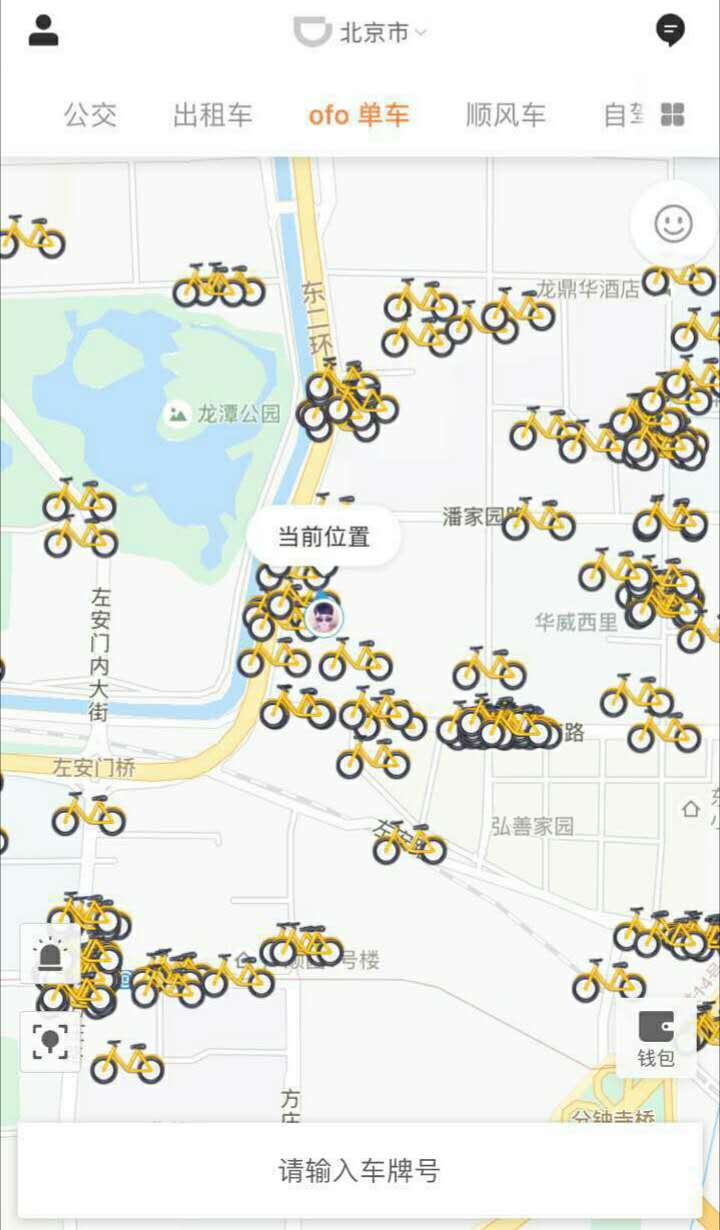720x1230 pixels.
Task: Tap the smiley face button
Action: (x=673, y=224)
